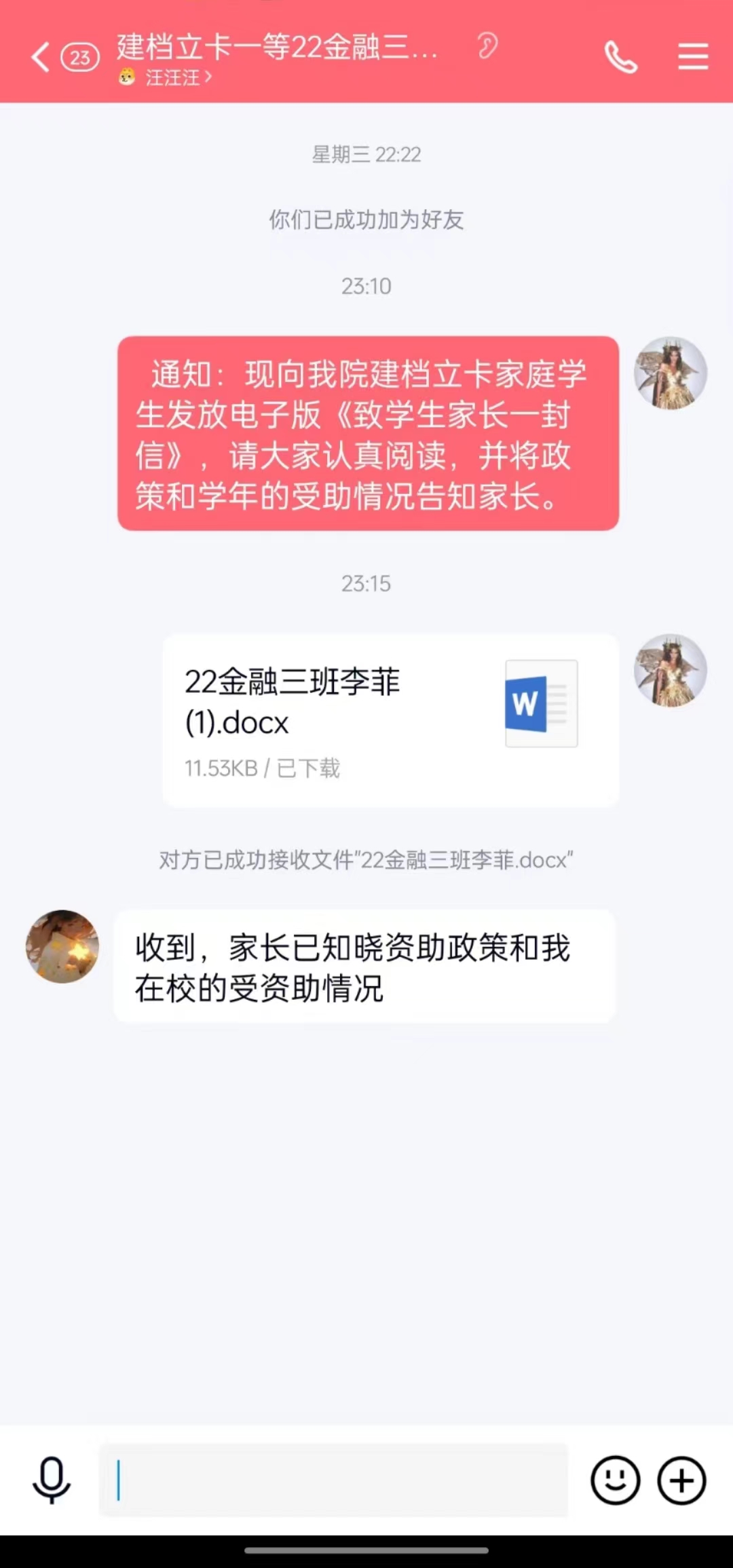Open my avatar next to the 通知 message
This screenshot has height=1568, width=733.
[671, 373]
